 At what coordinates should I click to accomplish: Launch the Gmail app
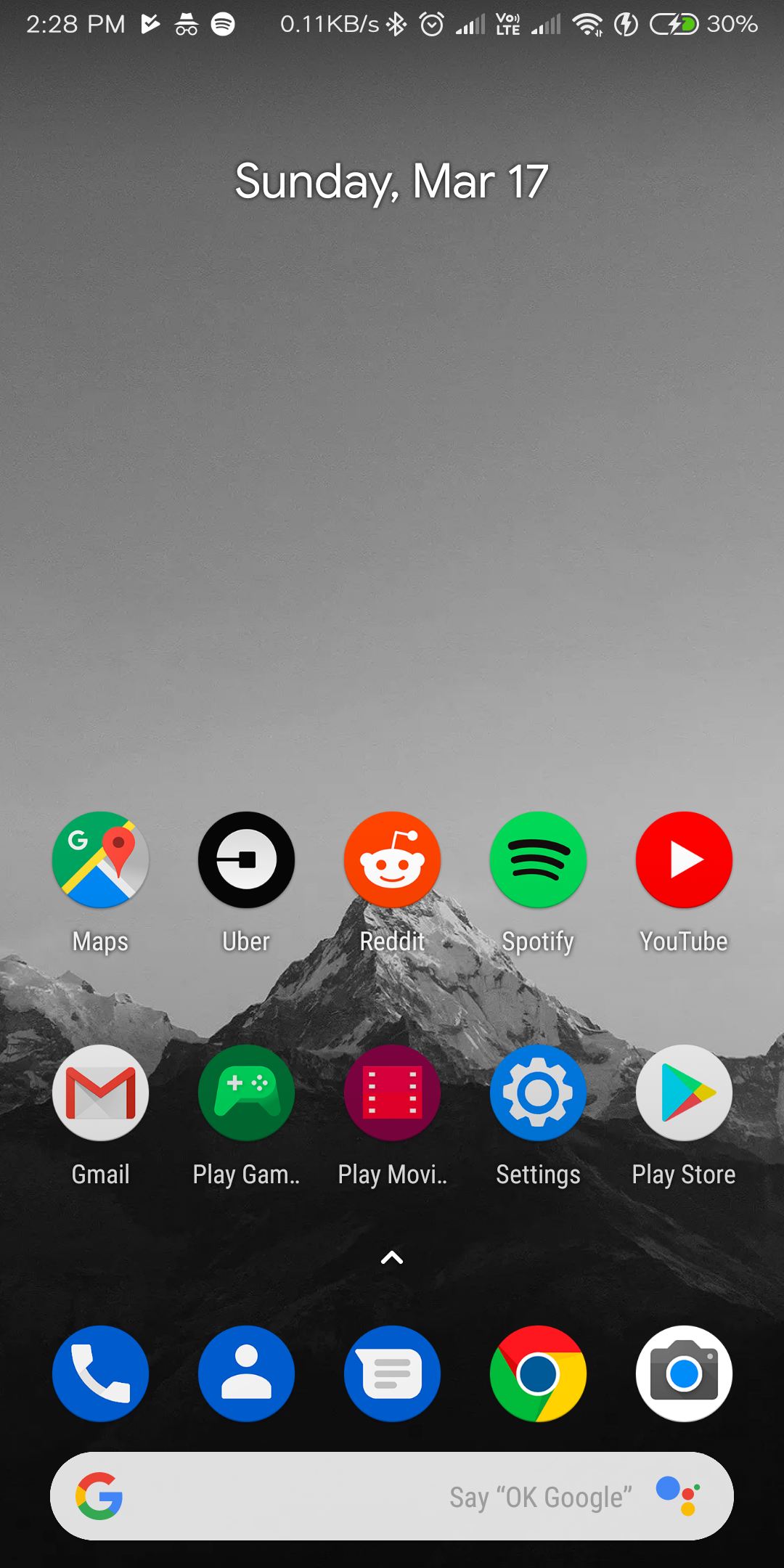point(100,1093)
